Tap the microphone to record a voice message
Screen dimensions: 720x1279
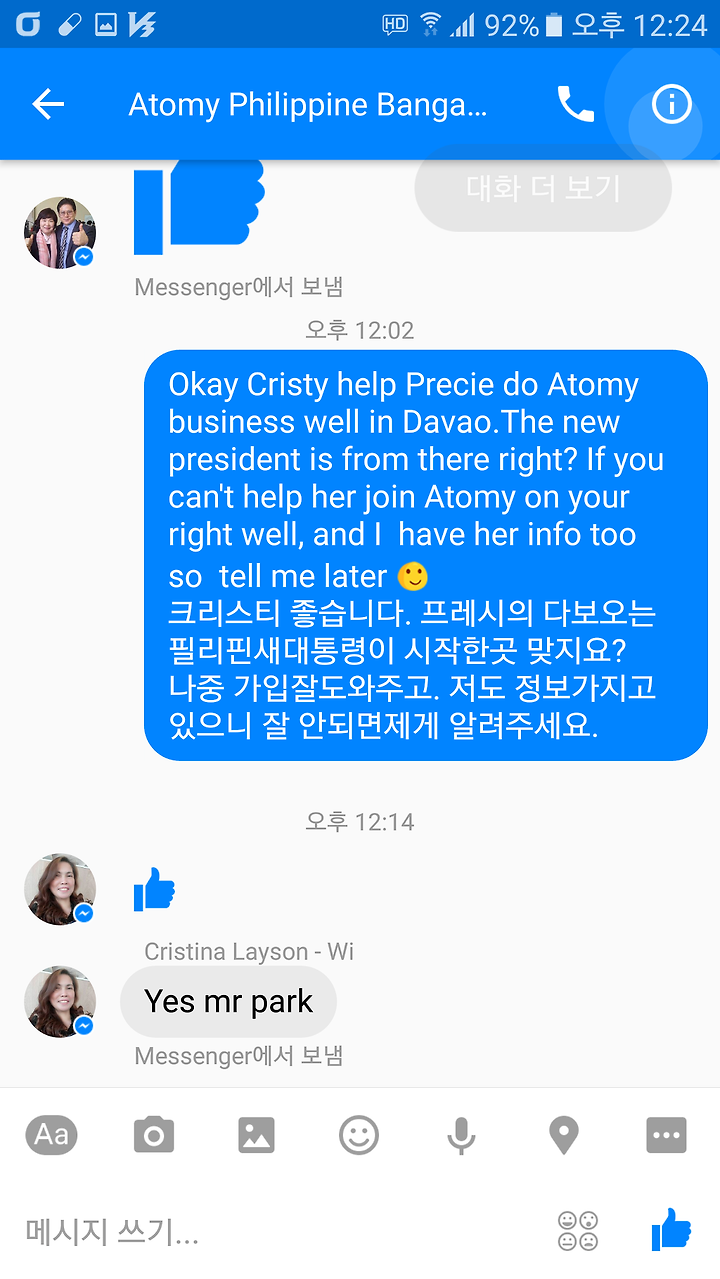point(461,1135)
